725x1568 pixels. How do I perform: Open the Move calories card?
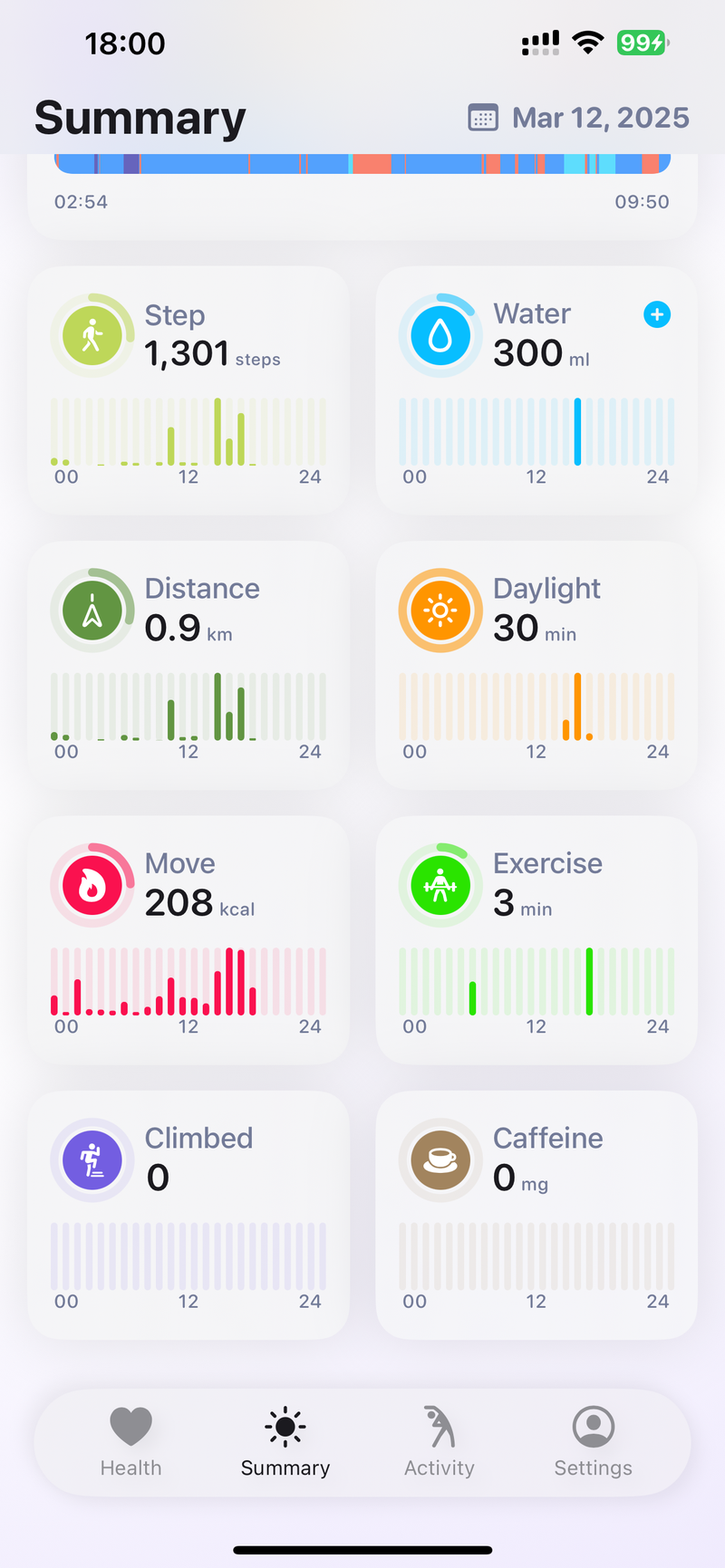click(x=188, y=939)
